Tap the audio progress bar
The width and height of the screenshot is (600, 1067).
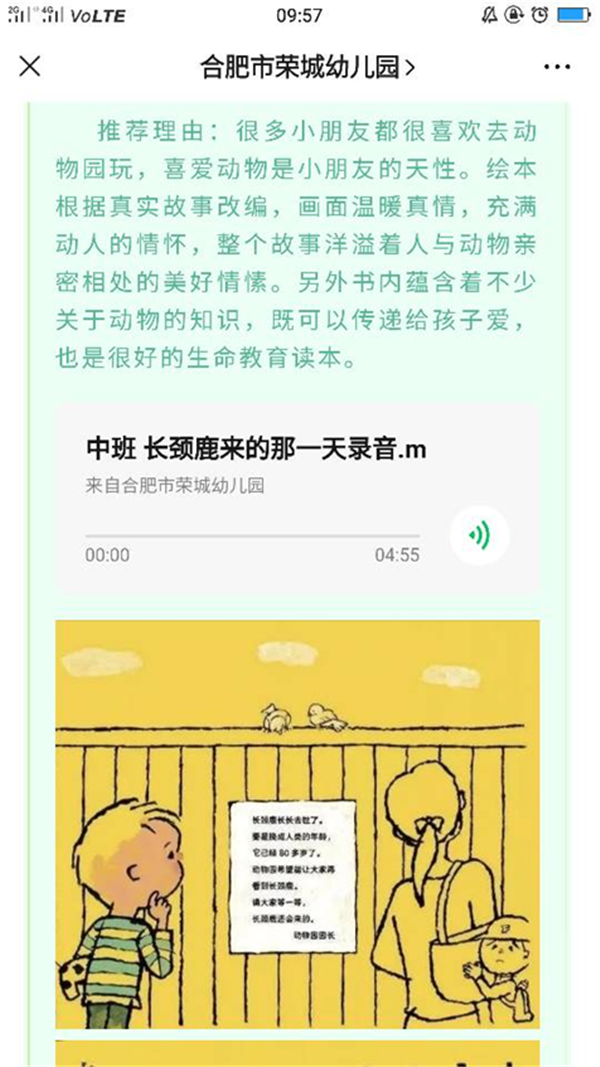(252, 535)
